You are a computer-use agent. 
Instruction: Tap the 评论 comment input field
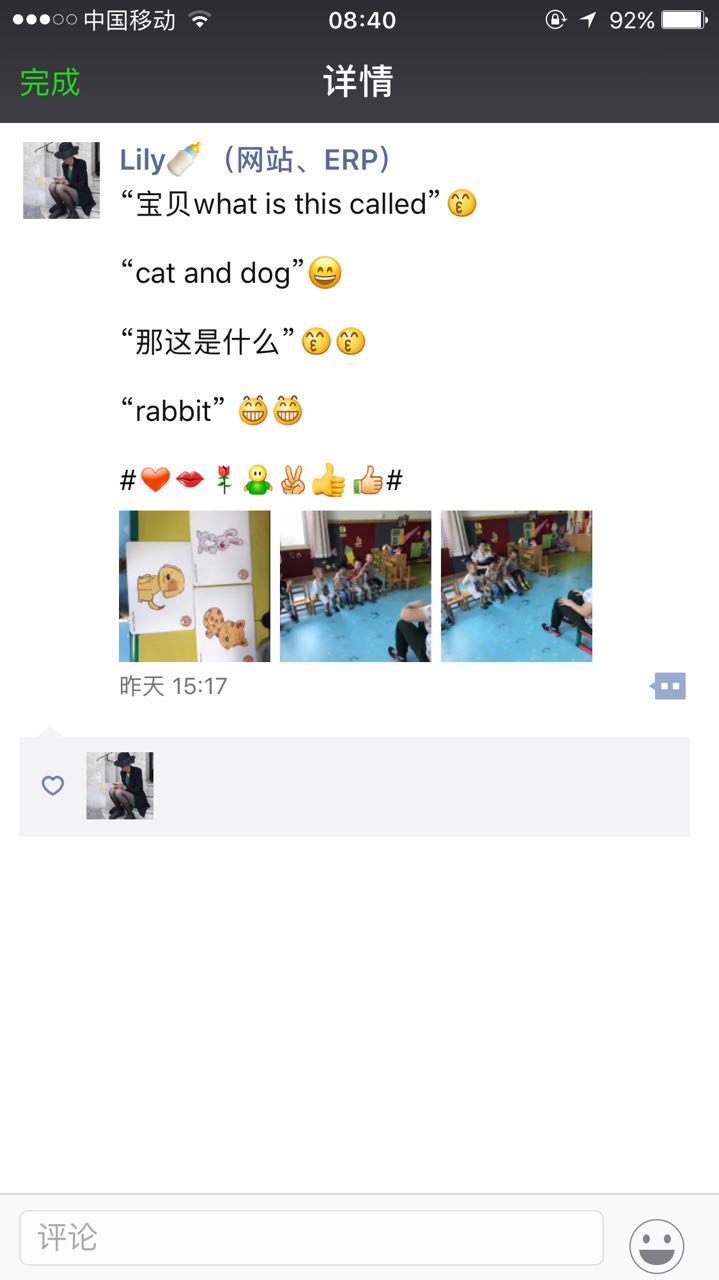pyautogui.click(x=311, y=1238)
